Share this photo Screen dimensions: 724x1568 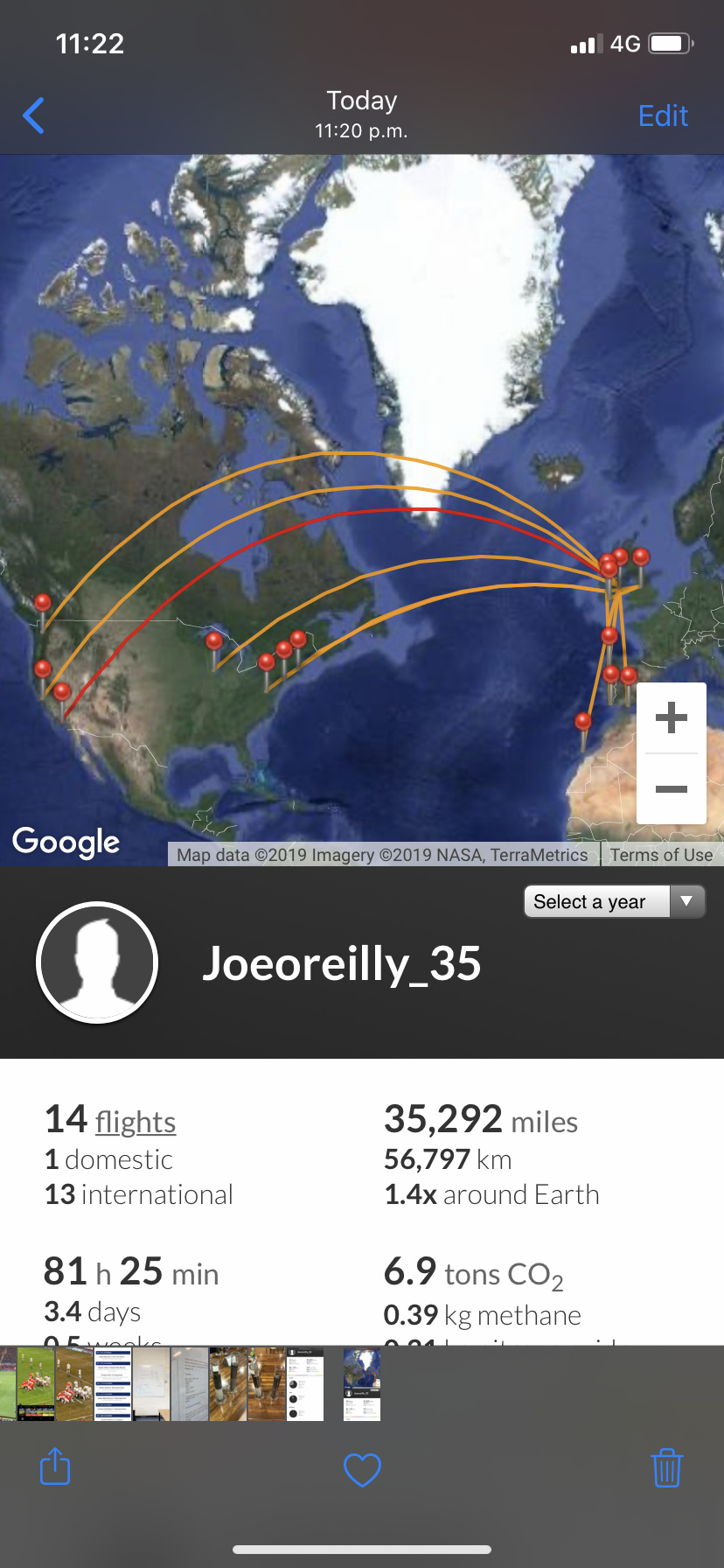pyautogui.click(x=55, y=1467)
